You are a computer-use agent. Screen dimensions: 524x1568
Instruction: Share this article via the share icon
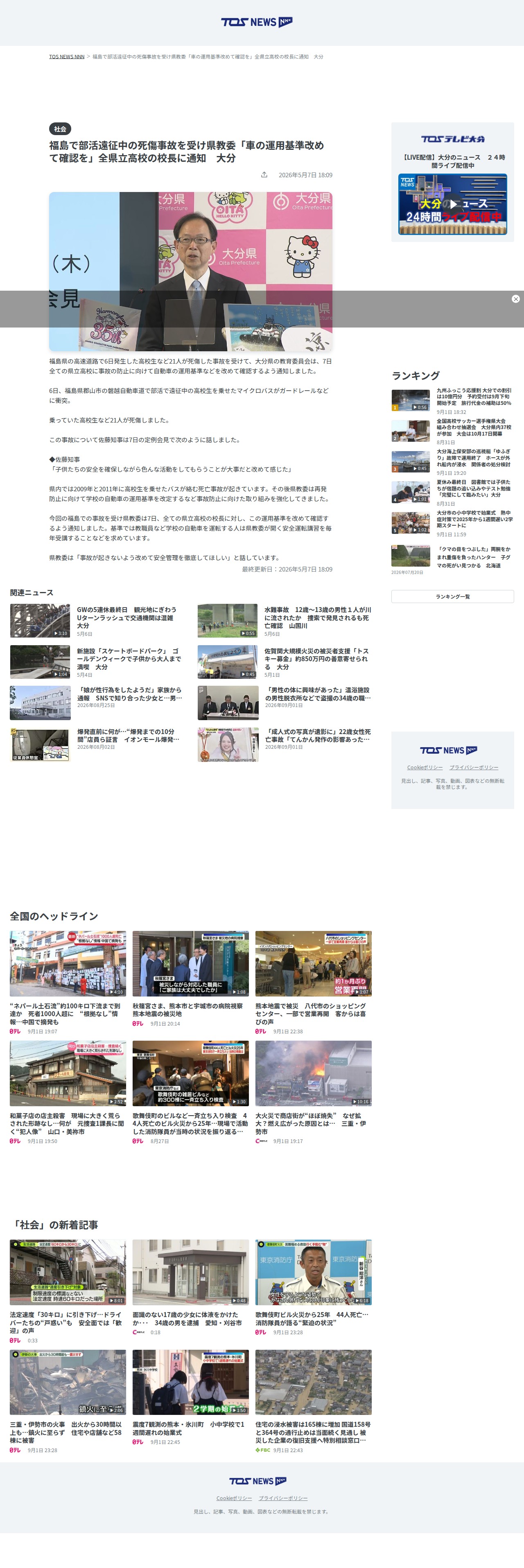264,175
